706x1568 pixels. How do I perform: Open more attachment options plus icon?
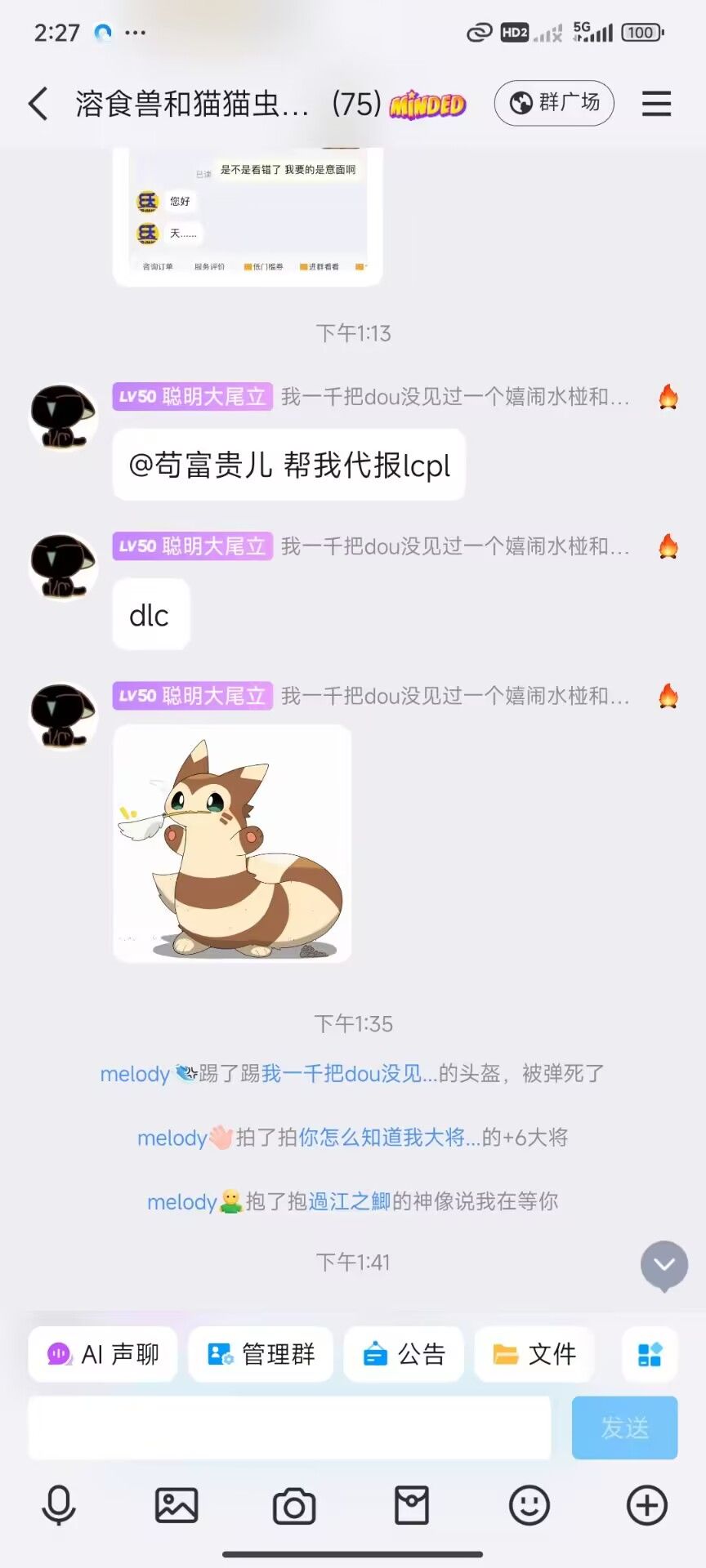click(x=647, y=1505)
